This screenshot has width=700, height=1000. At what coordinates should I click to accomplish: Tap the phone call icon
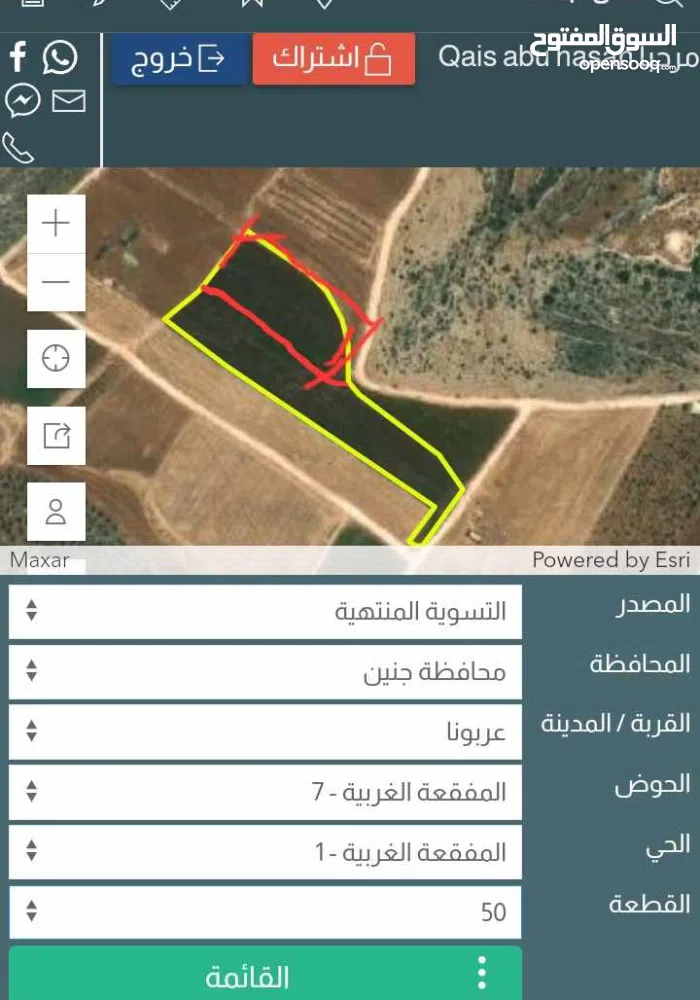tap(18, 148)
